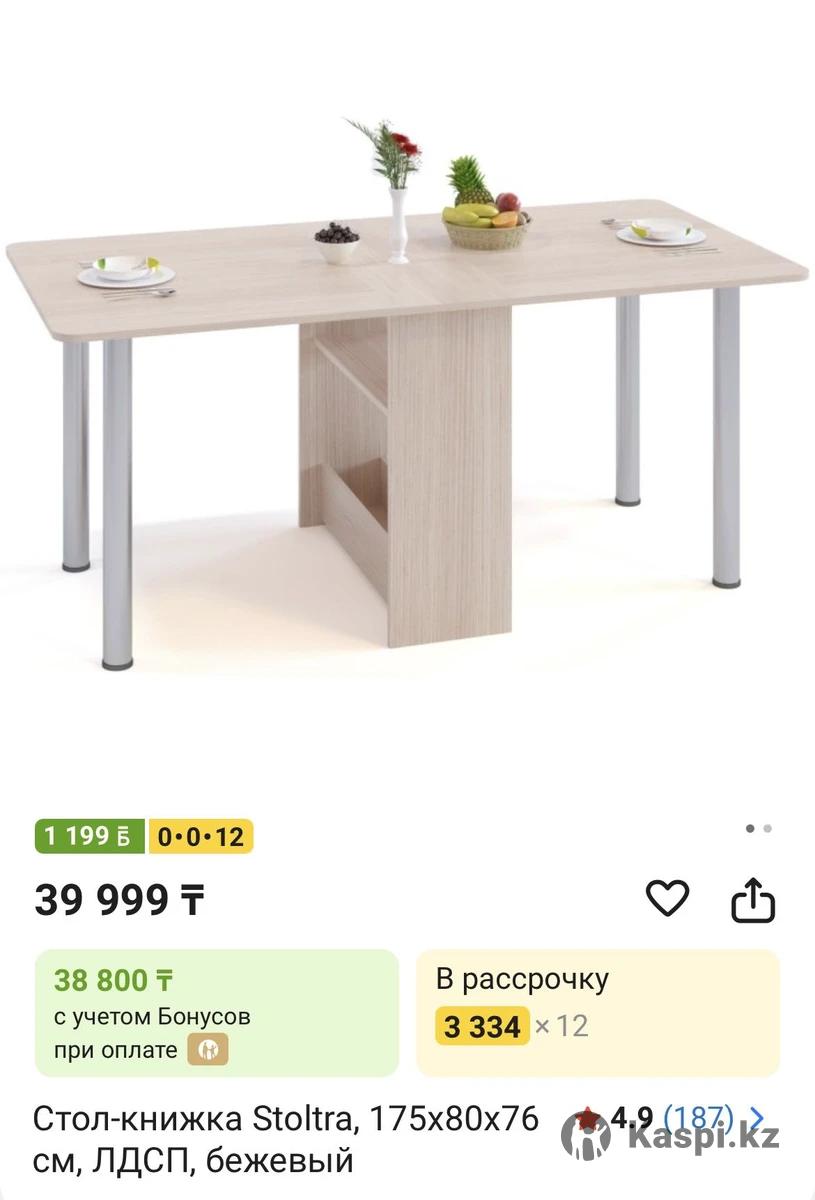Tap the image page indicator dots
815x1200 pixels.
(x=758, y=828)
